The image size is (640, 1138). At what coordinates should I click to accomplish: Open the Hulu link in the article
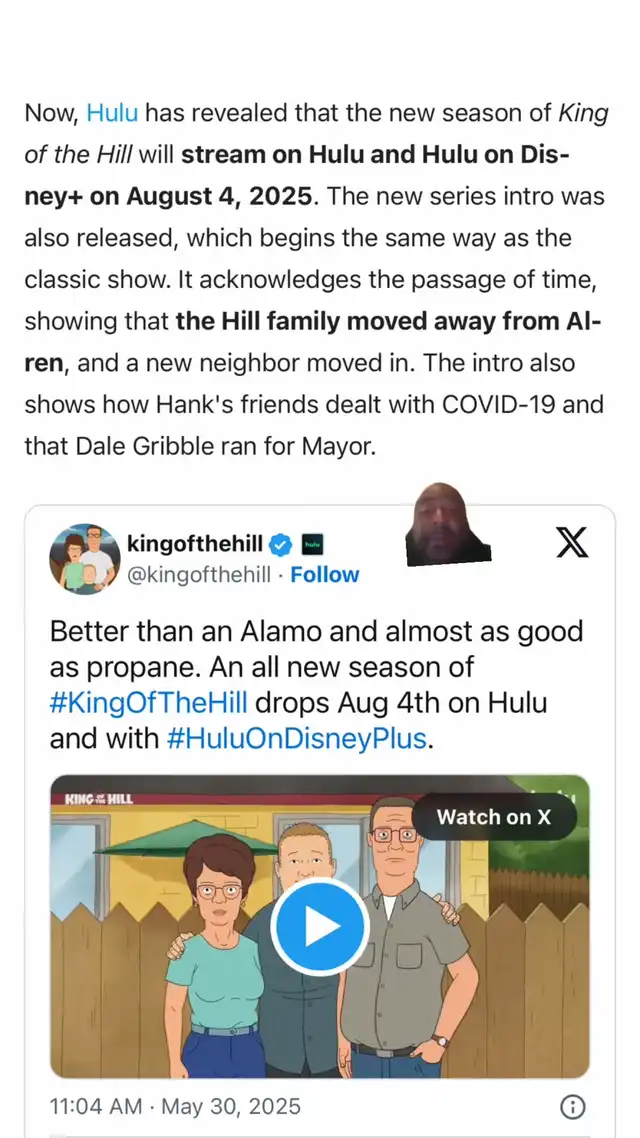click(x=112, y=112)
